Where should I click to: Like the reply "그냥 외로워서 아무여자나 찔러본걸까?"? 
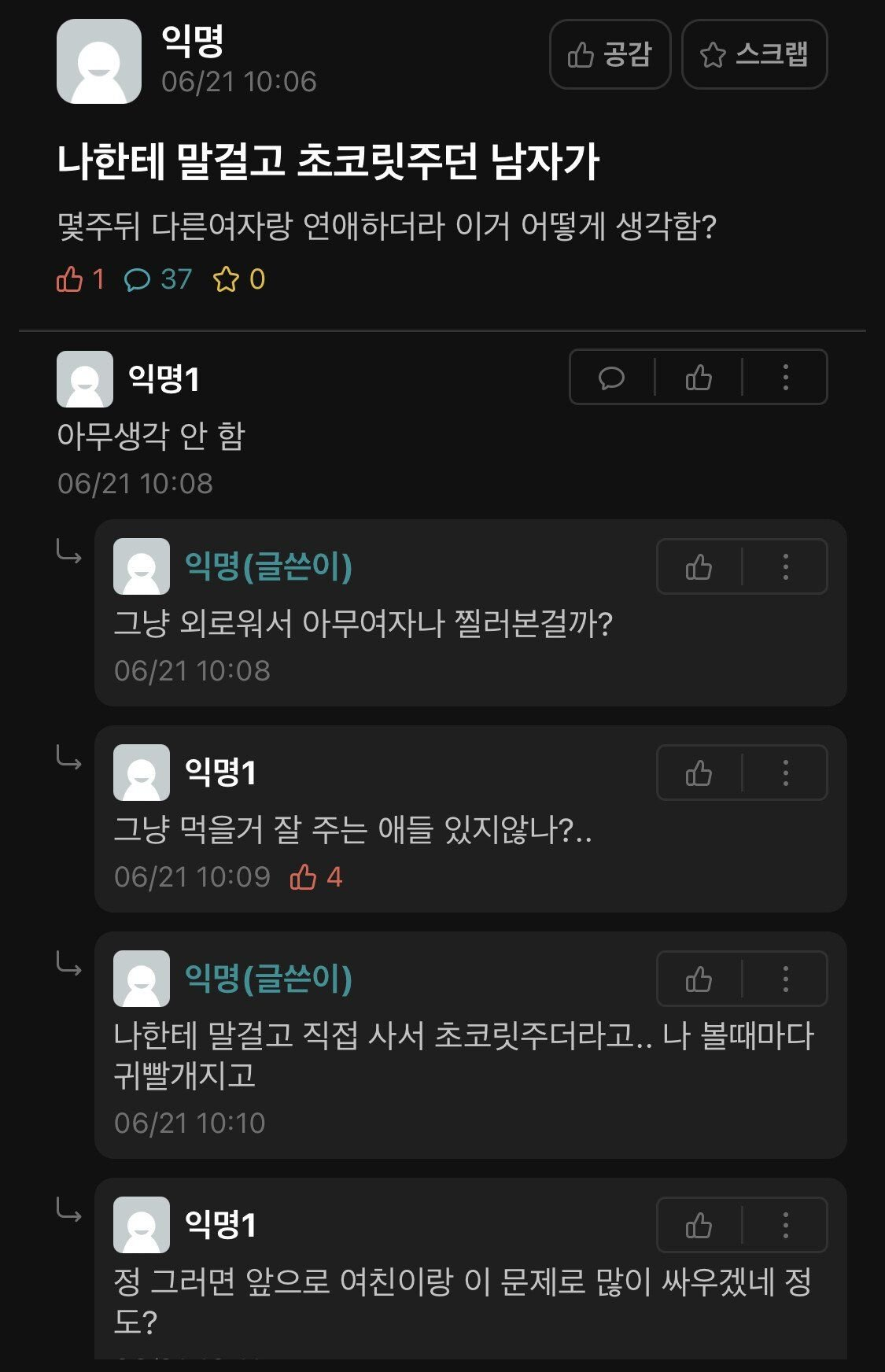[699, 566]
